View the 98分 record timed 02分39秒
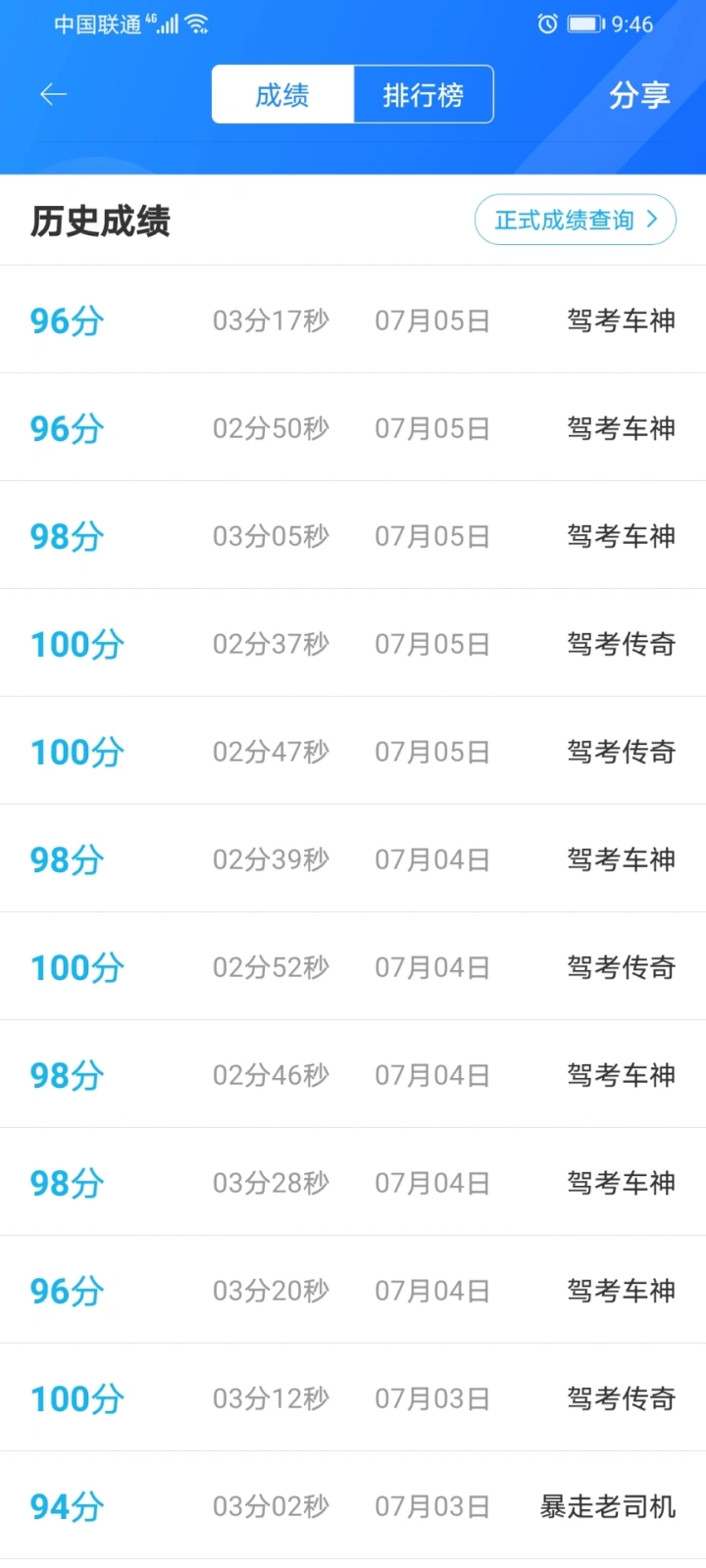This screenshot has width=706, height=1568. coord(353,858)
